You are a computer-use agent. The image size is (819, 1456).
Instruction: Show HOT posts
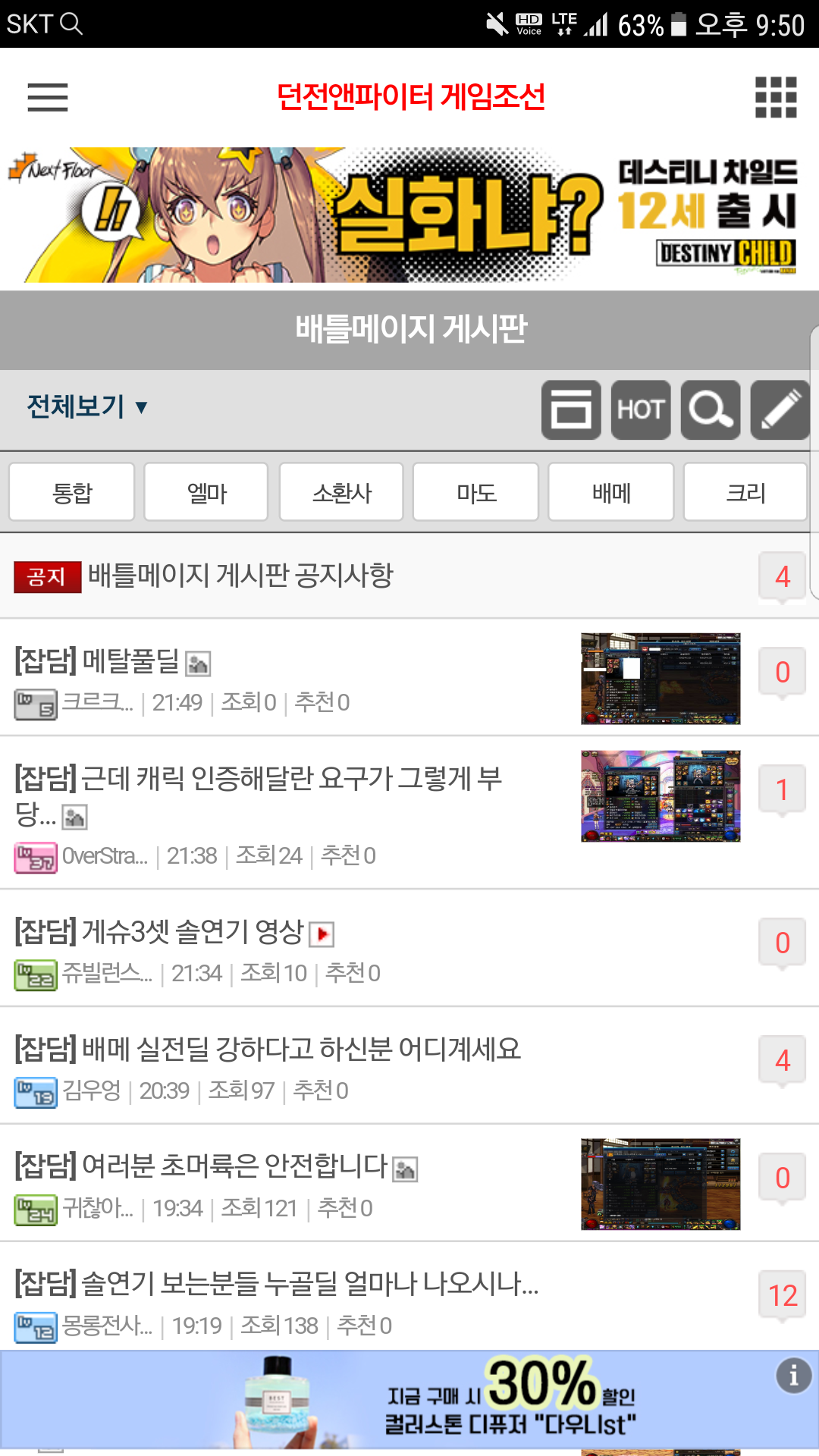tap(641, 410)
